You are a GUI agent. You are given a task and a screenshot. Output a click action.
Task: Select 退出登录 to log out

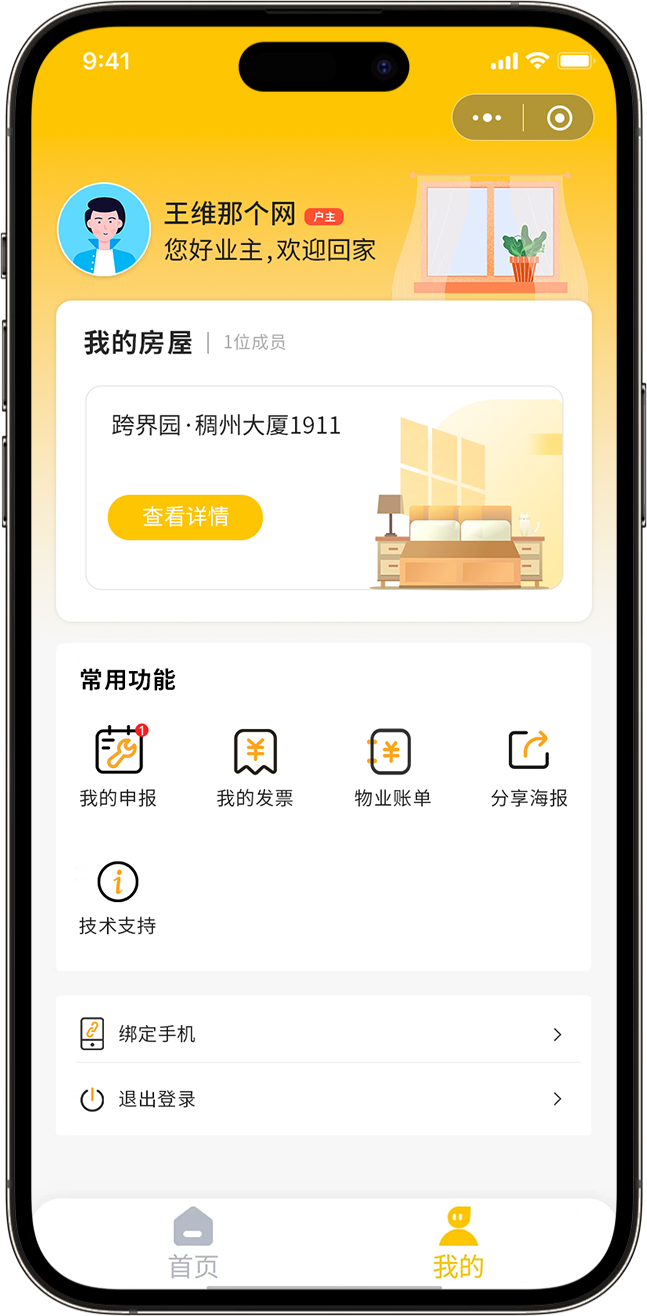coord(323,1099)
